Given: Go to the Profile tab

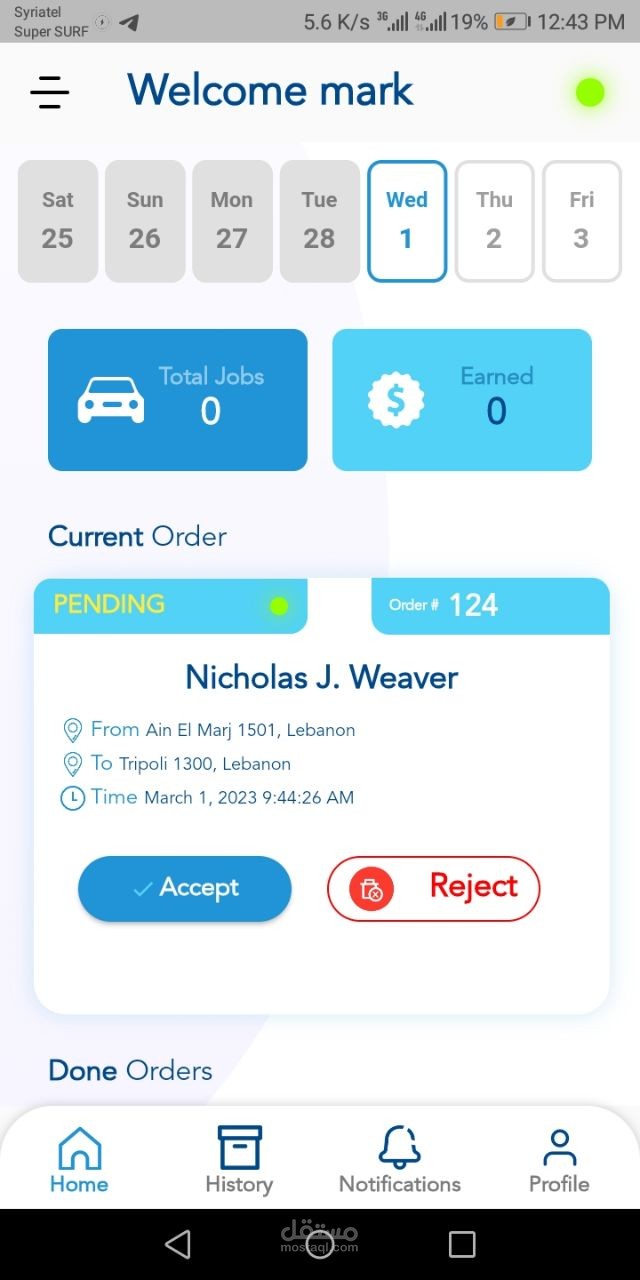Looking at the screenshot, I should [x=559, y=1160].
